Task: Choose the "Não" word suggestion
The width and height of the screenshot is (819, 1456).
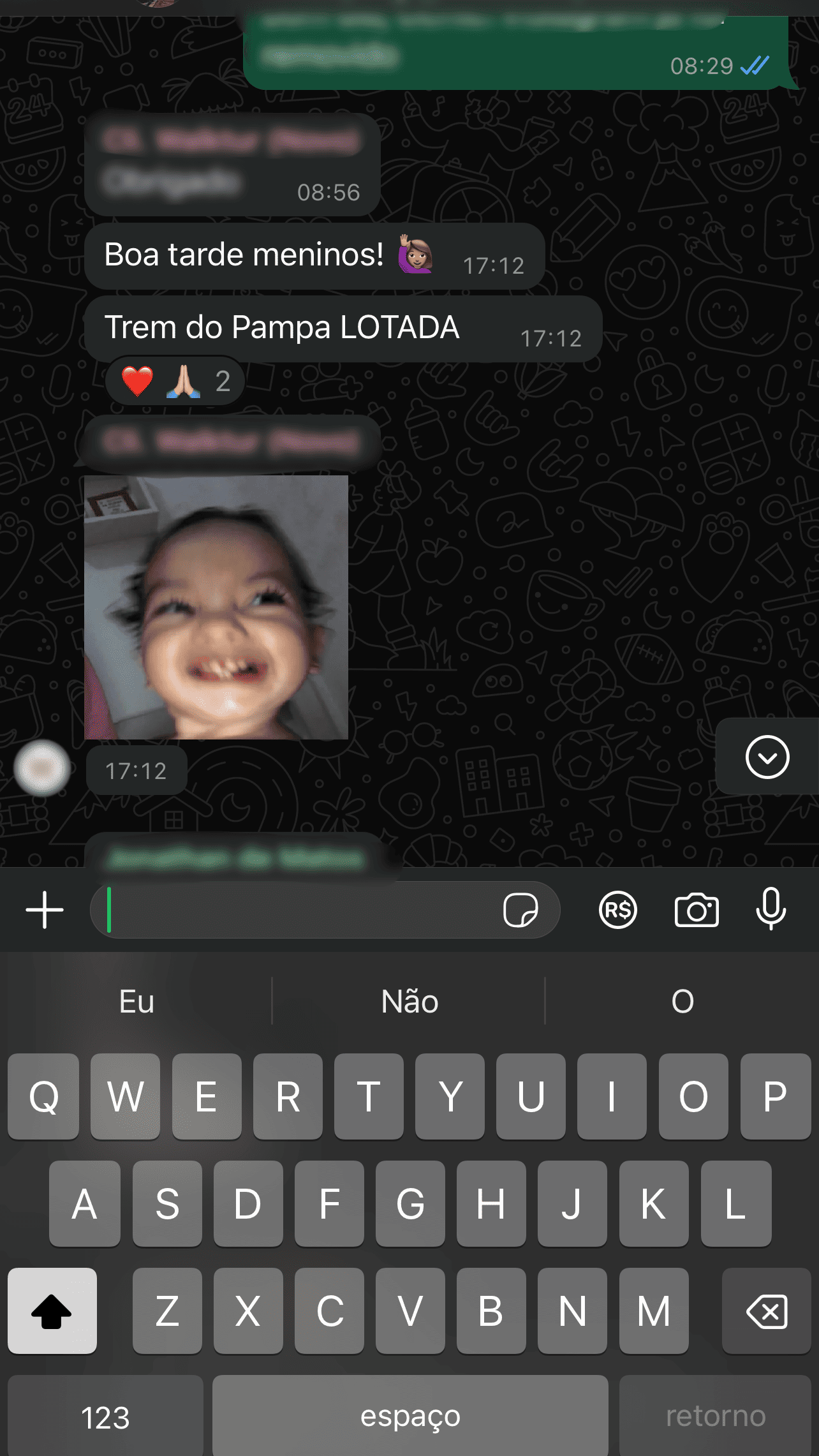Action: point(409,1002)
